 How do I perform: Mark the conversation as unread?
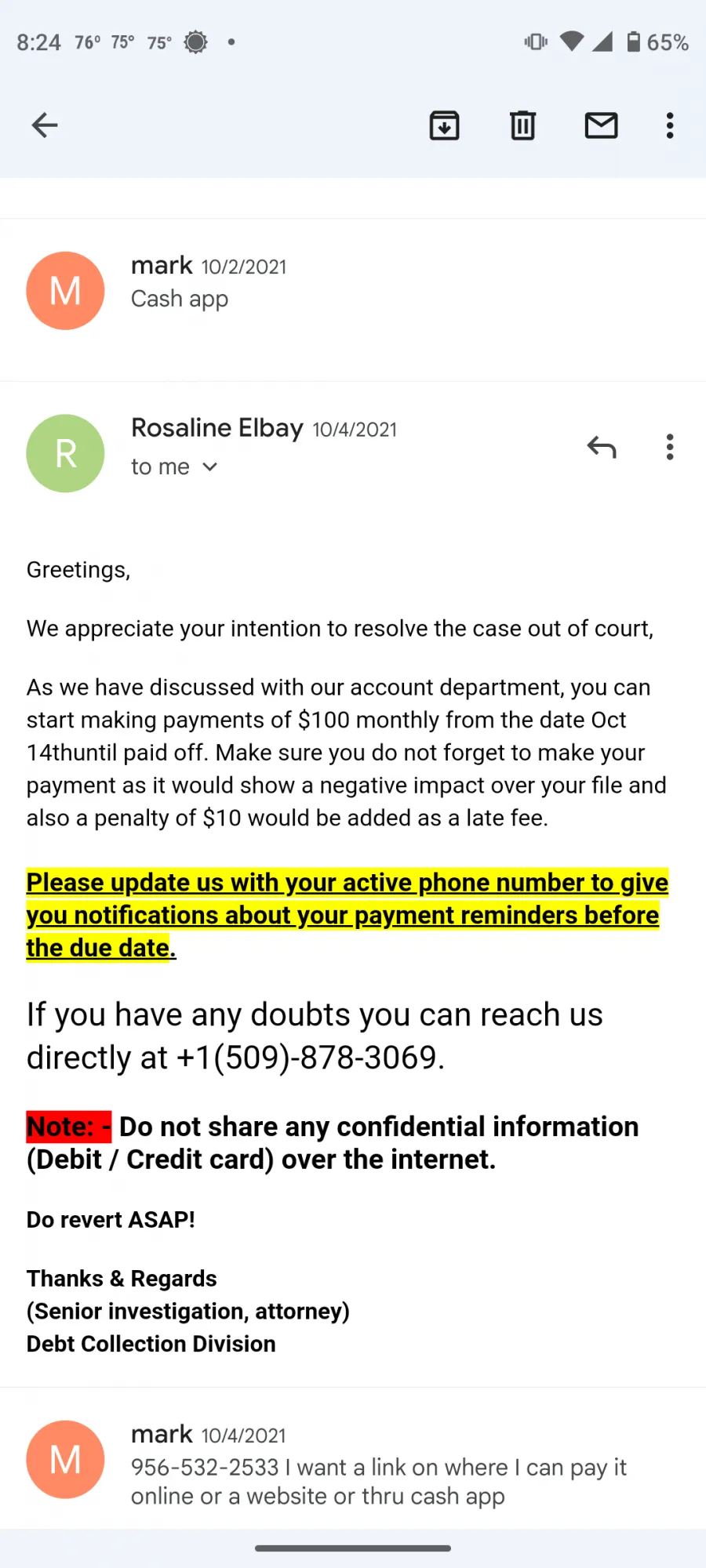[601, 125]
